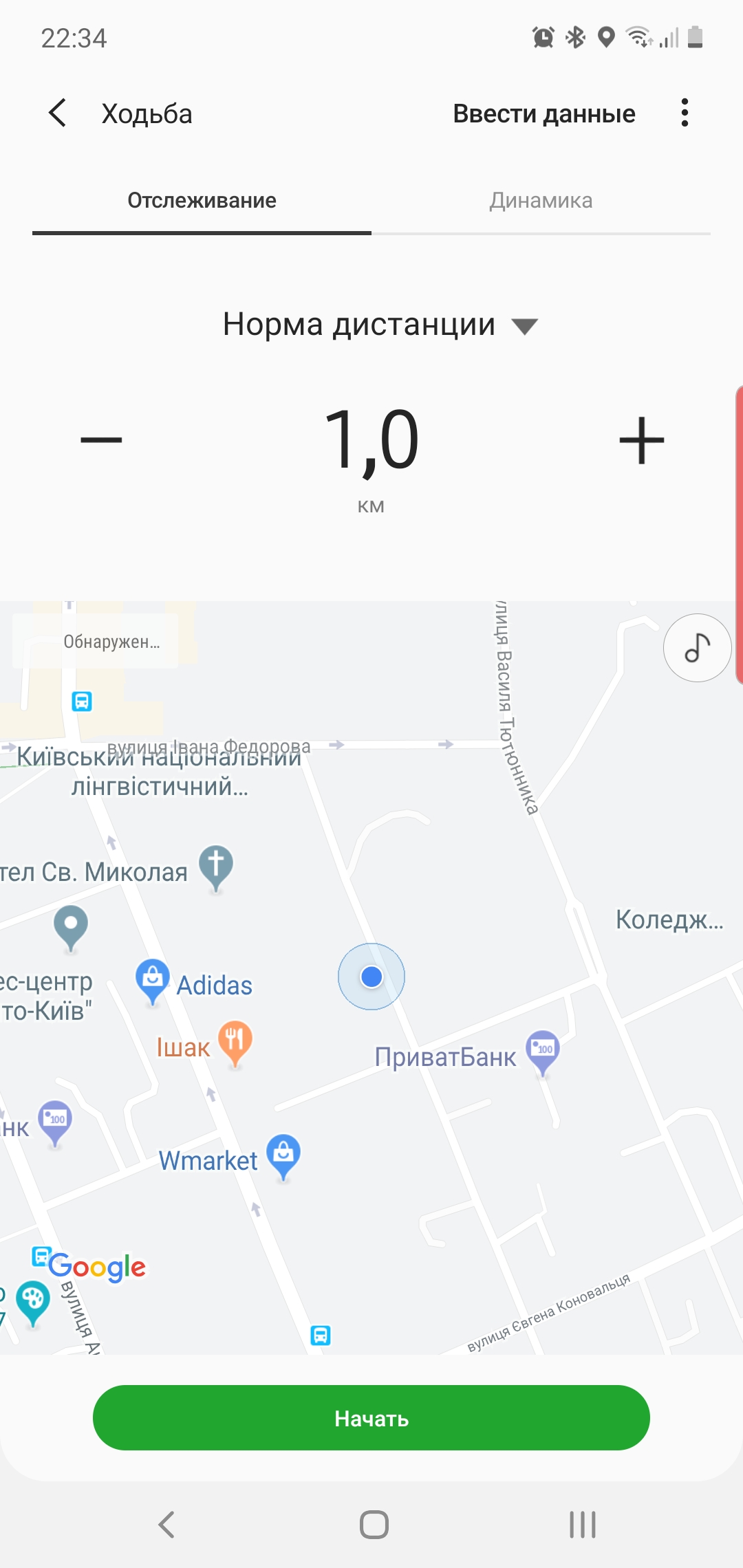Open the music note button on map

[697, 648]
